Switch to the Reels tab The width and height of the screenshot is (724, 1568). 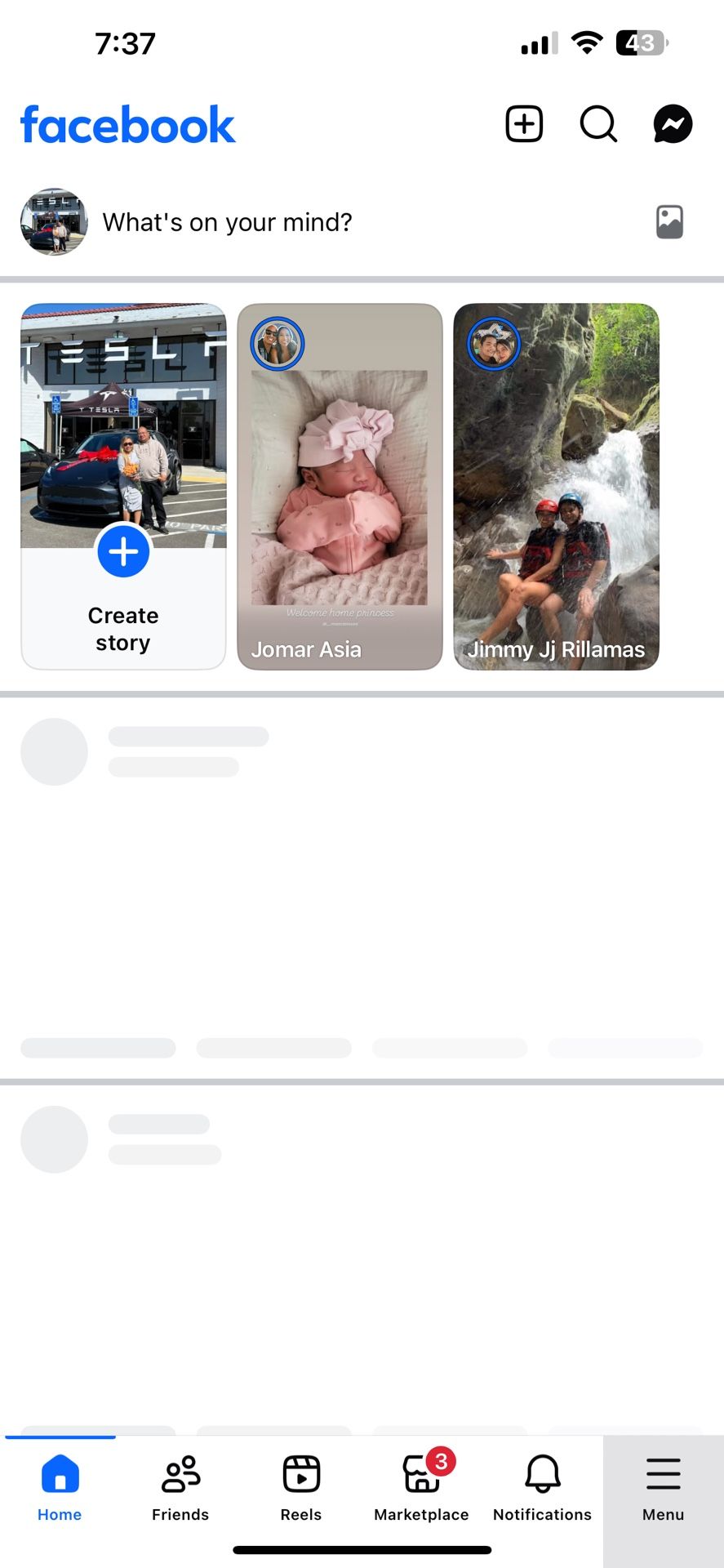[x=301, y=1488]
